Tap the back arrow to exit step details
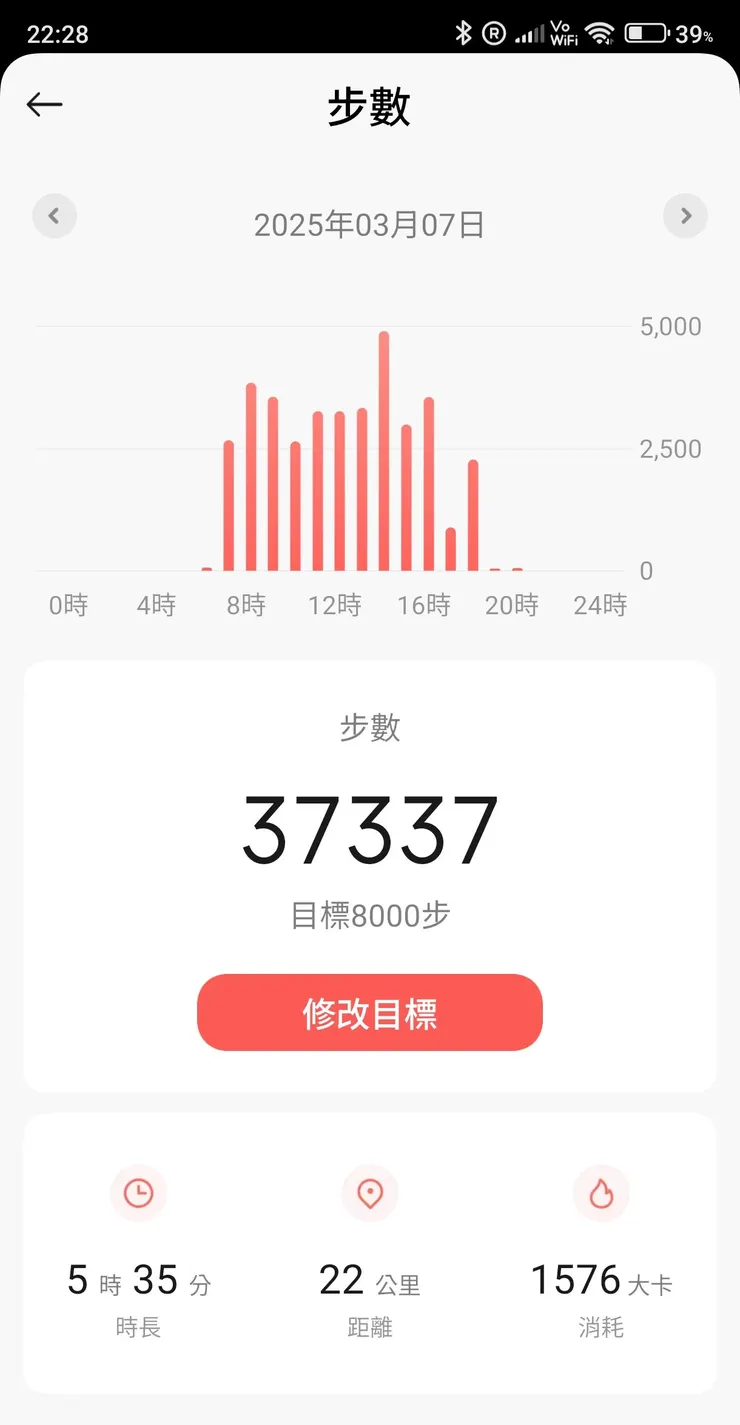Viewport: 740px width, 1425px height. point(44,104)
